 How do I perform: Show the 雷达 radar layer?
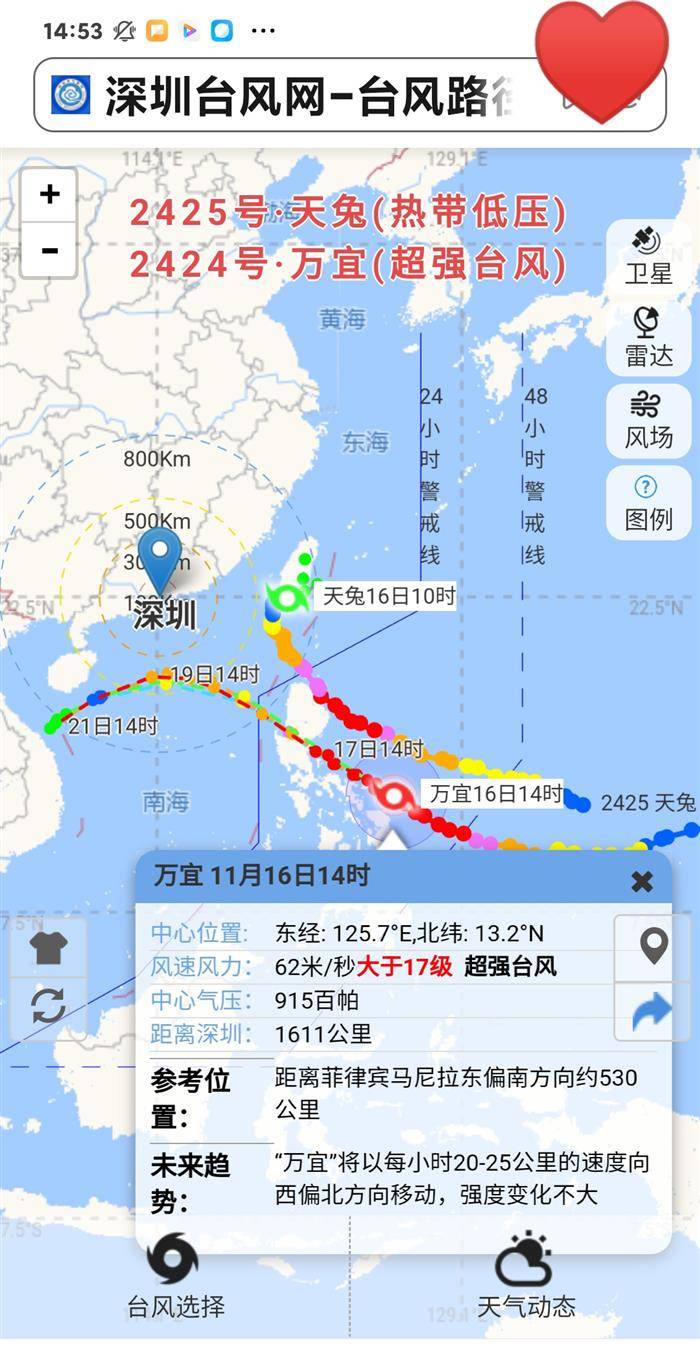coord(648,337)
